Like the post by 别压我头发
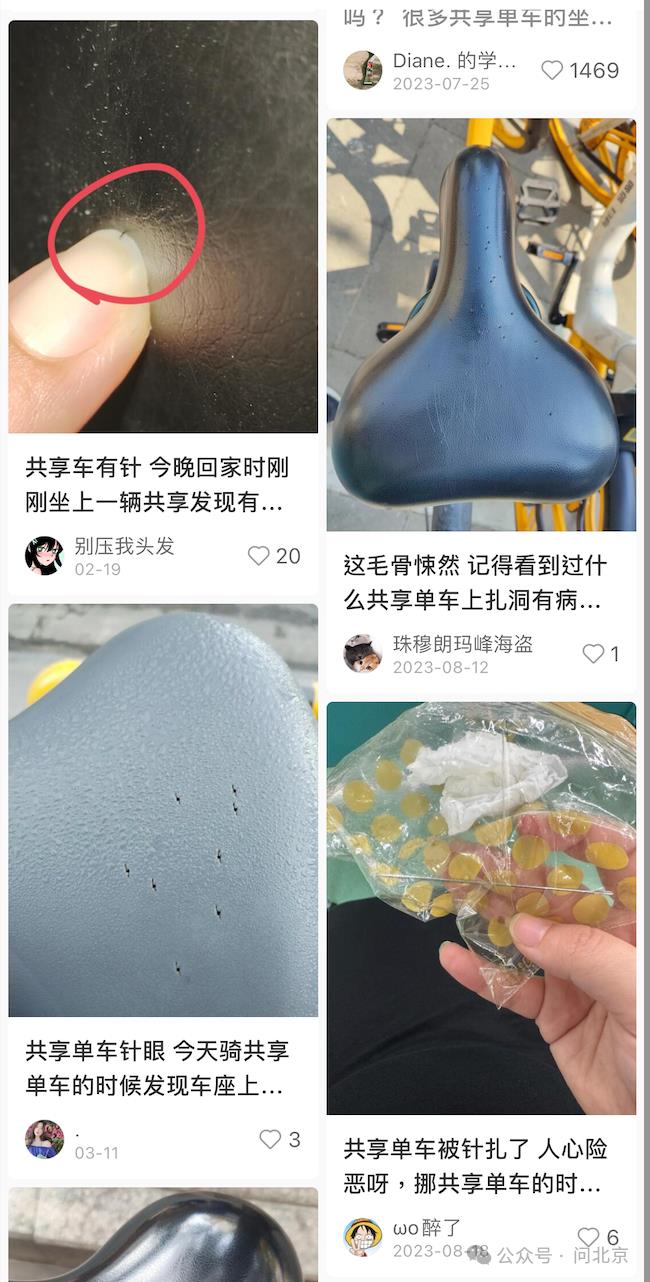Viewport: 650px width, 1282px height. click(x=259, y=556)
